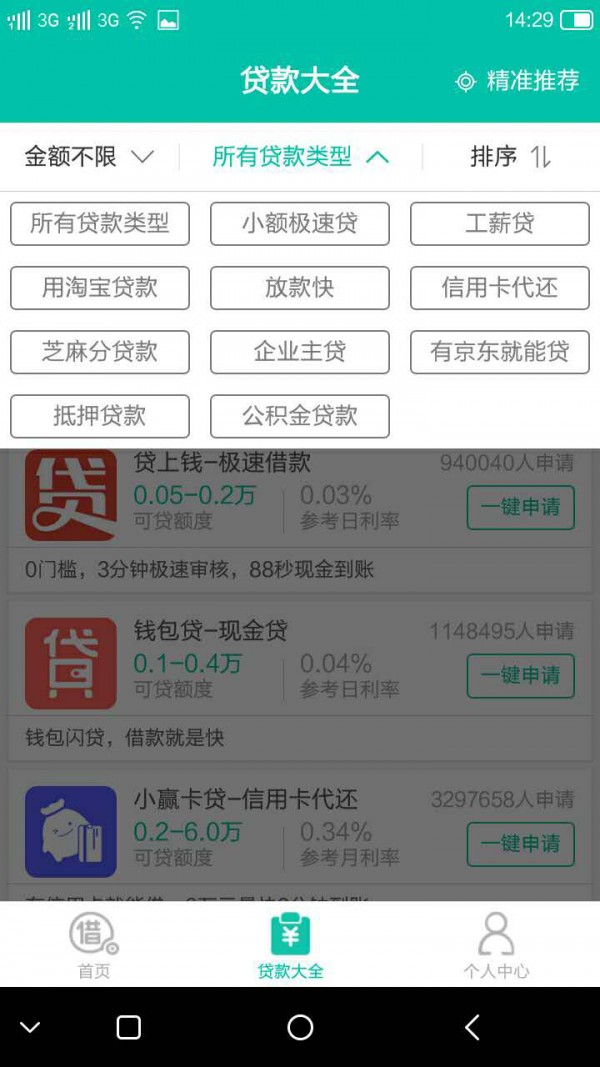Open 精准推荐 precise recommendation
Screen dimensions: 600x1067
(518, 81)
